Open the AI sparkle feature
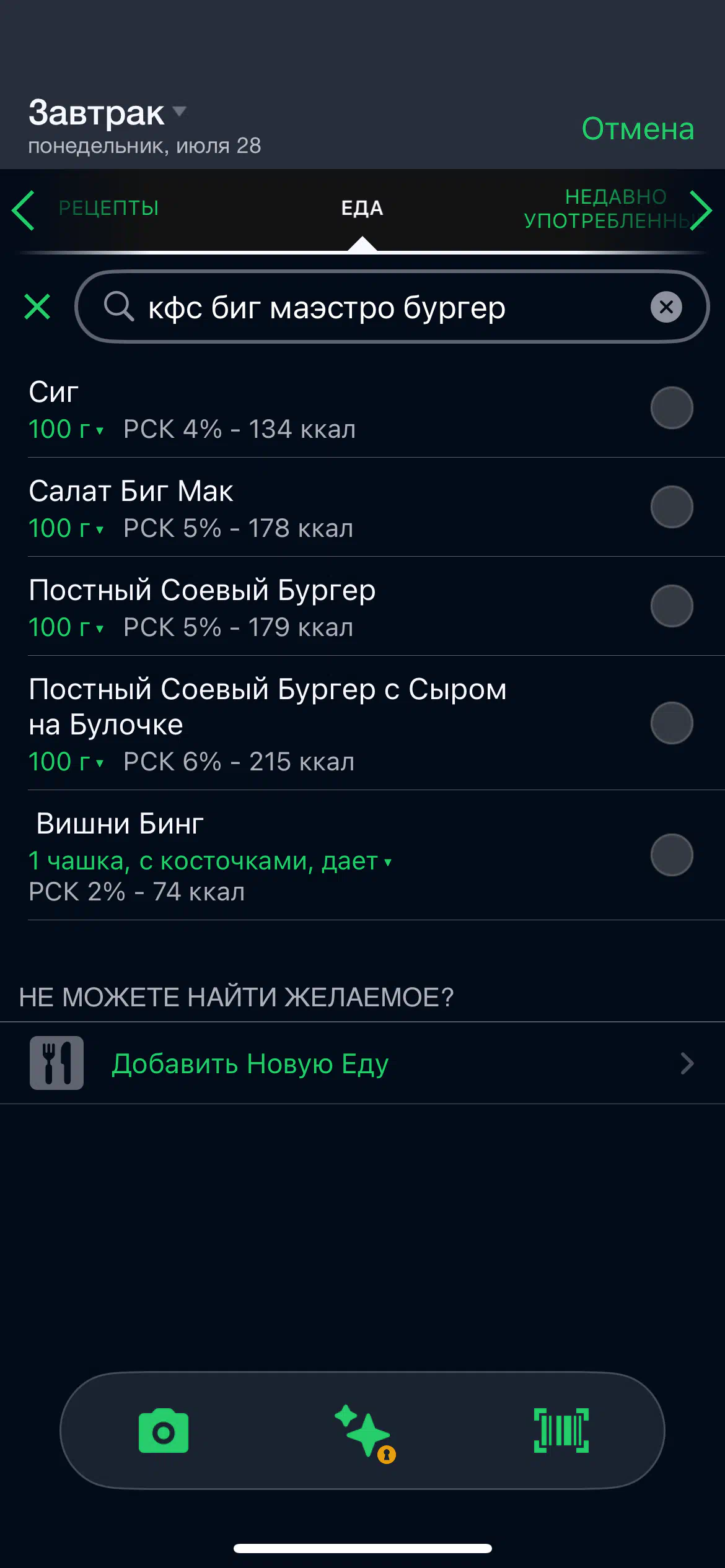Viewport: 725px width, 1568px height. tap(364, 1433)
